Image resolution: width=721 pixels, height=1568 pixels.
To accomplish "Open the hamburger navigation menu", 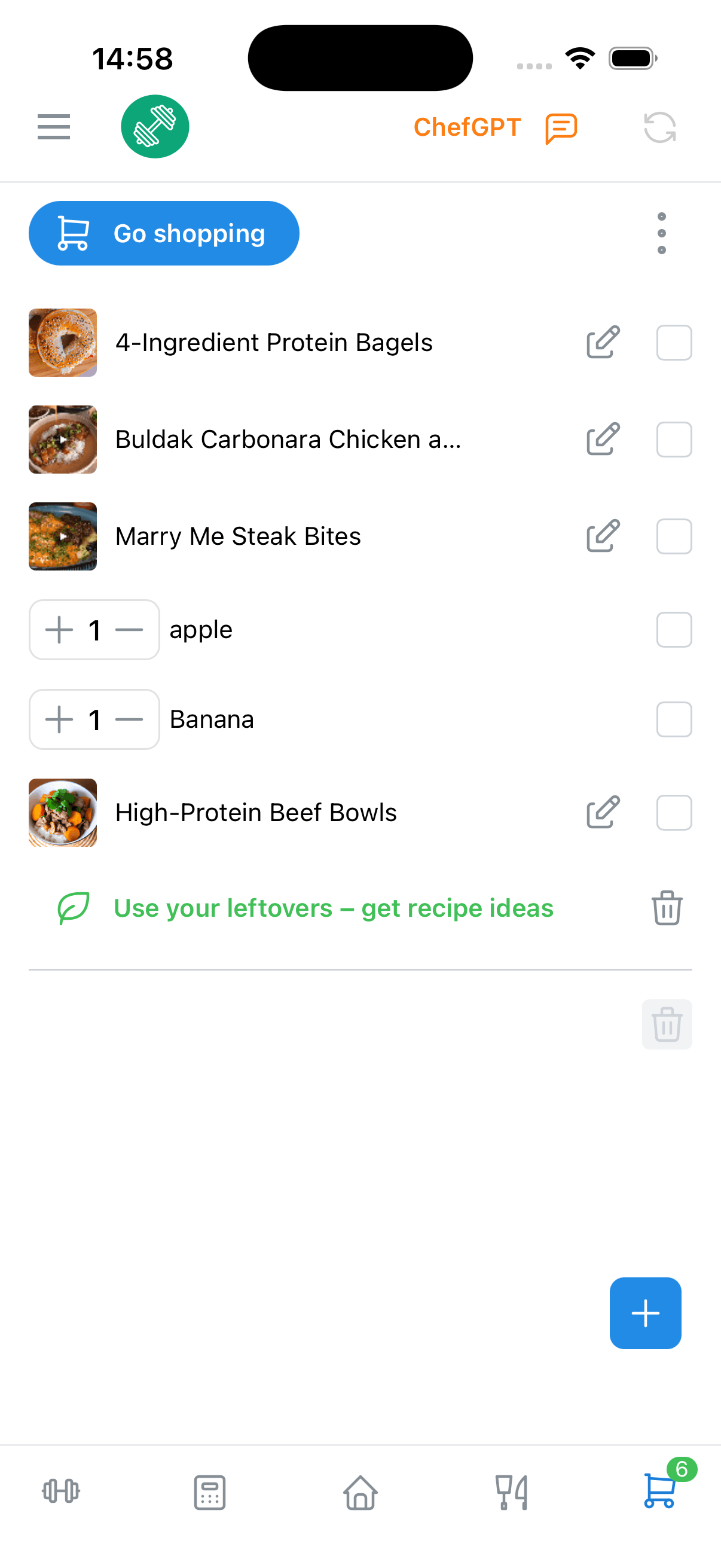I will 54,127.
